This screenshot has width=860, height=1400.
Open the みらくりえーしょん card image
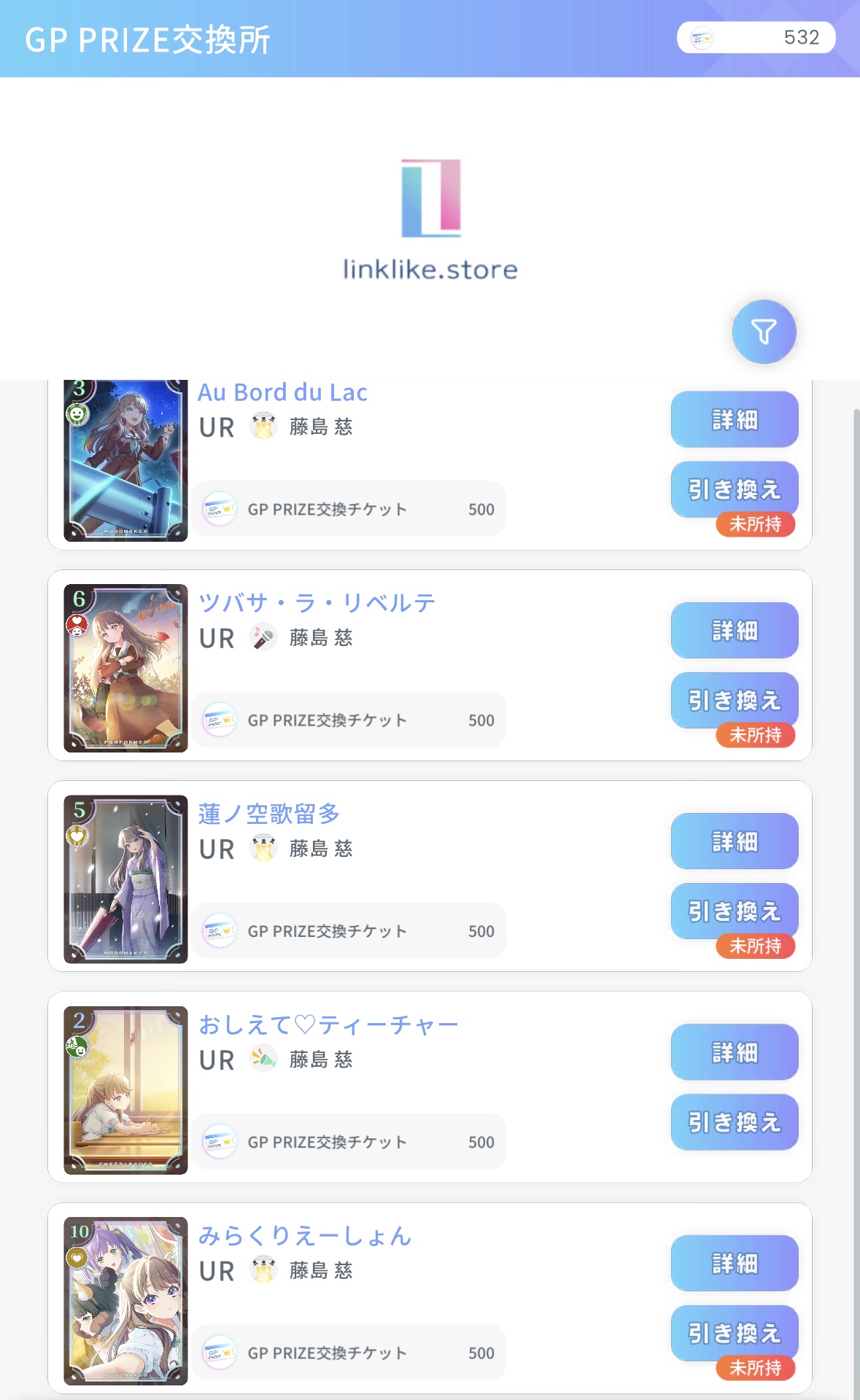pos(125,1301)
